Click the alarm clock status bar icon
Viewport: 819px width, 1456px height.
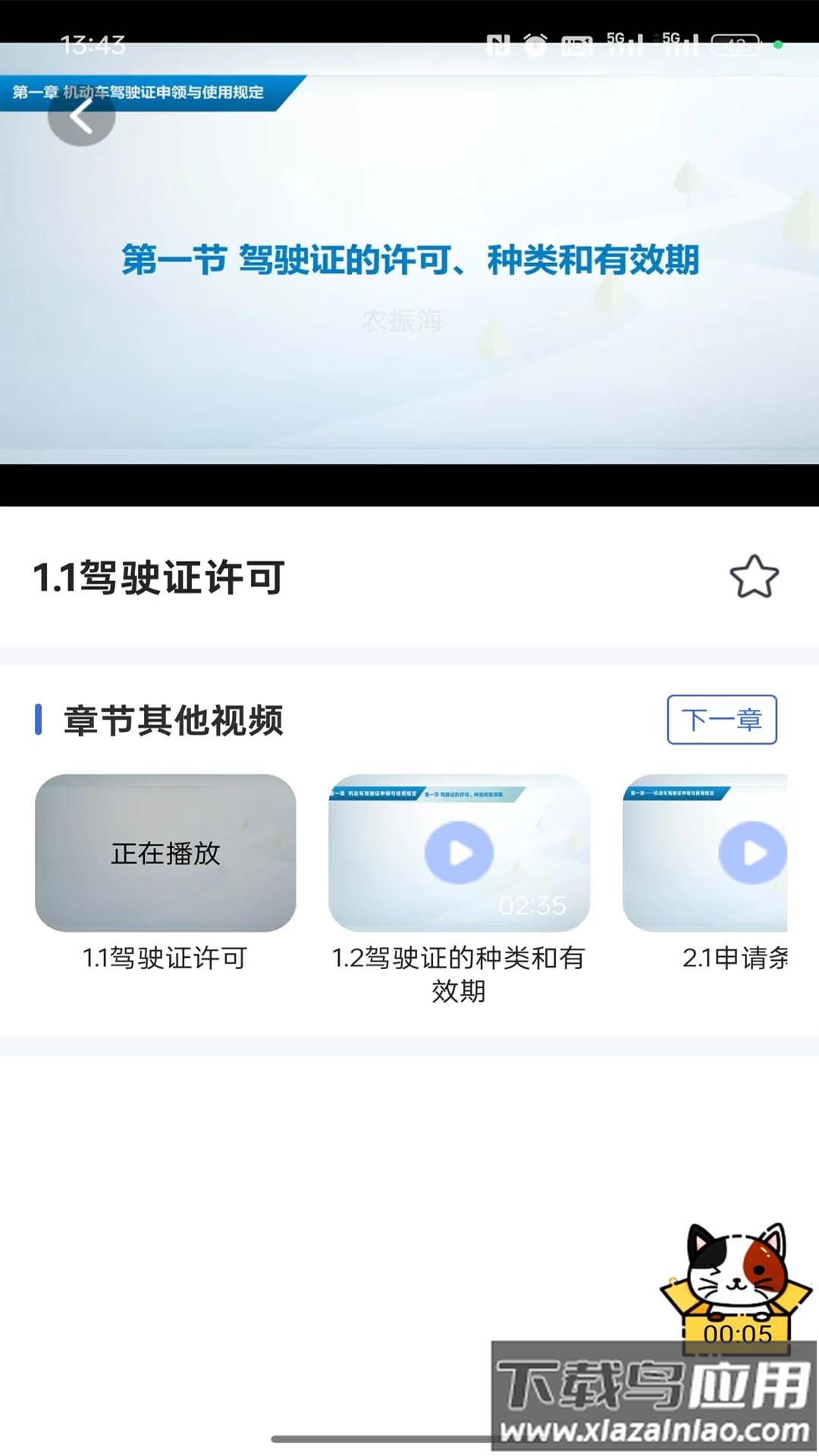pyautogui.click(x=536, y=43)
